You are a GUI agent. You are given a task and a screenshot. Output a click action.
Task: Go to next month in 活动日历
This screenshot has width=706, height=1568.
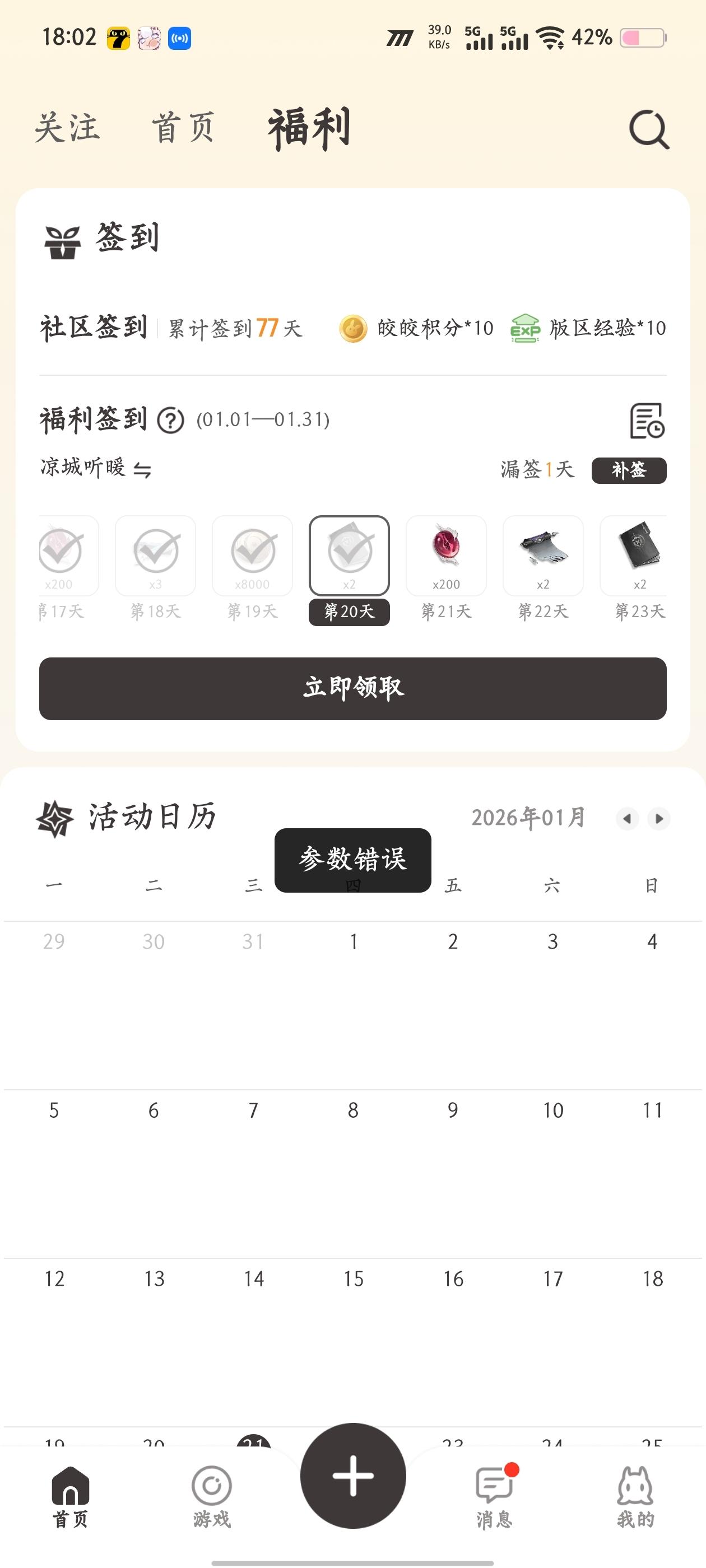[x=659, y=819]
